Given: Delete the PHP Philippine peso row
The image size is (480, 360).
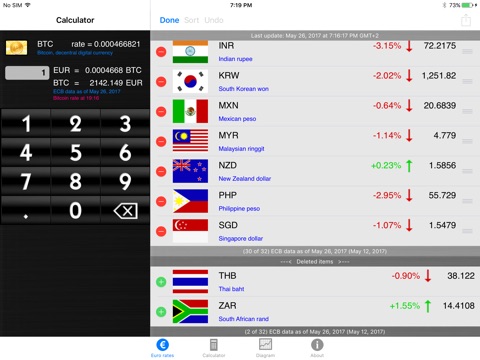Looking at the screenshot, I should [161, 201].
